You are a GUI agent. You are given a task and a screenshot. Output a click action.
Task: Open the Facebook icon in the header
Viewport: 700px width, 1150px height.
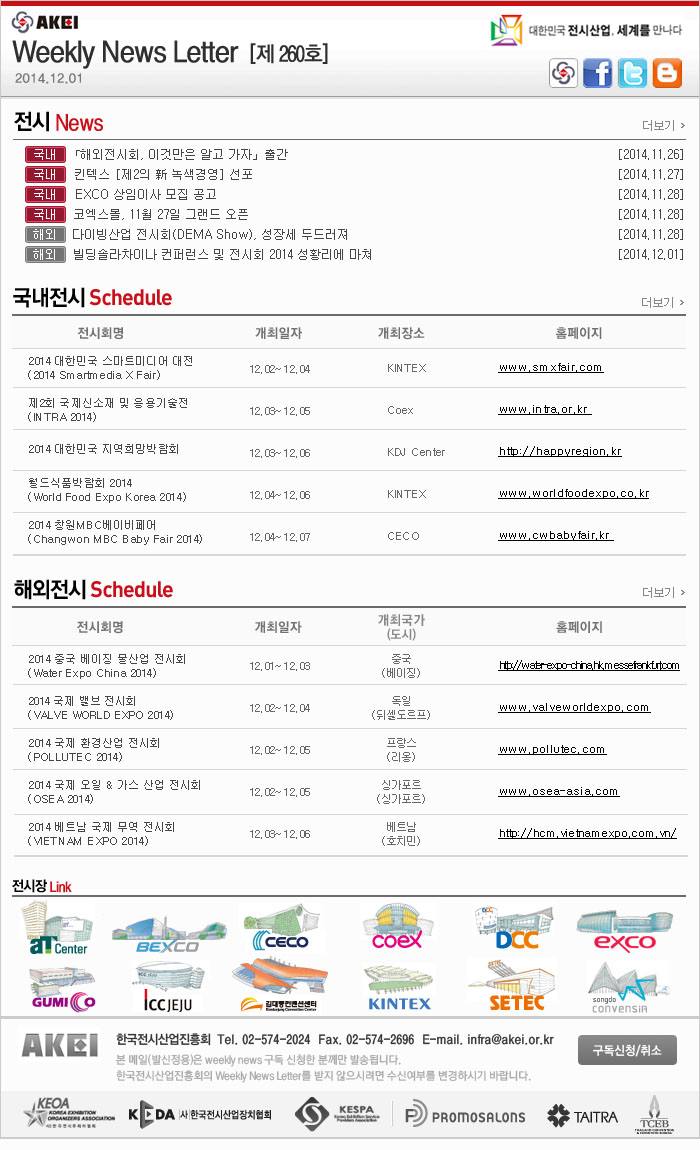pyautogui.click(x=597, y=73)
